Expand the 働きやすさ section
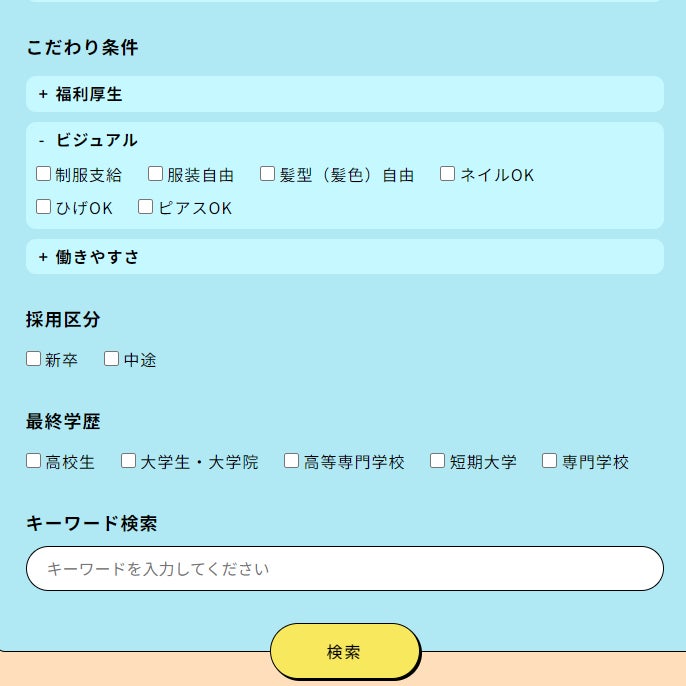Viewport: 686px width, 686px height. (345, 257)
